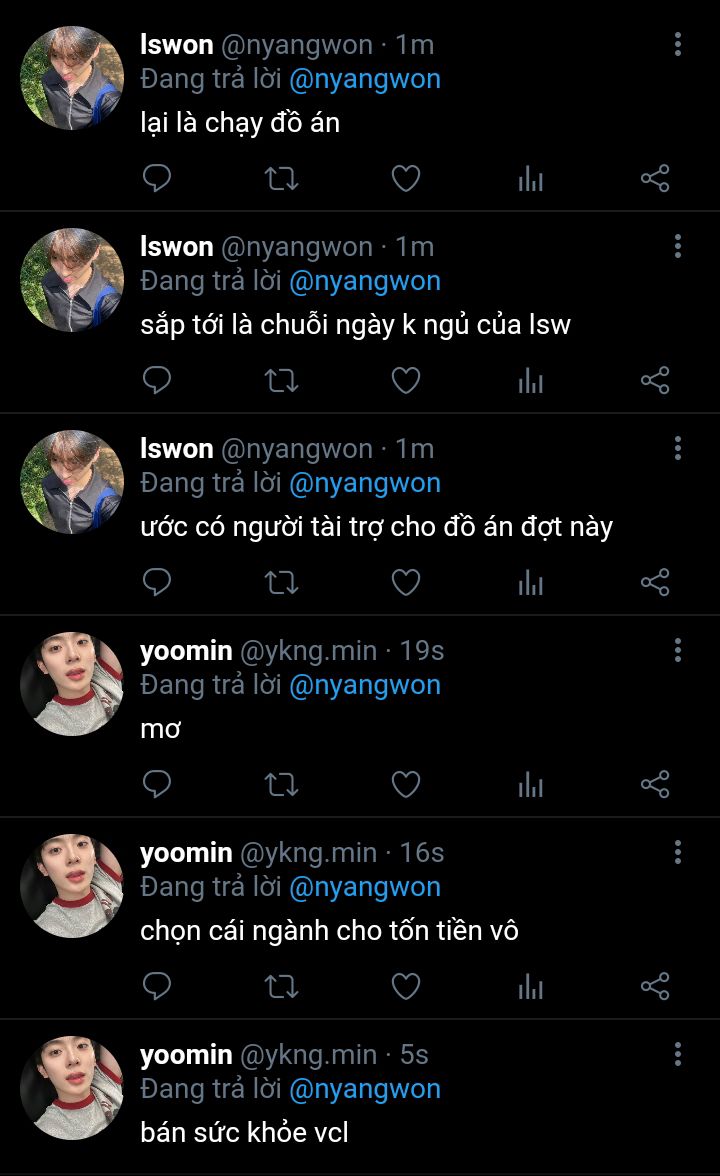Image resolution: width=720 pixels, height=1176 pixels.
Task: Open overflow menu on 'bán sức khỏe vcl' tweet
Action: click(x=678, y=1055)
